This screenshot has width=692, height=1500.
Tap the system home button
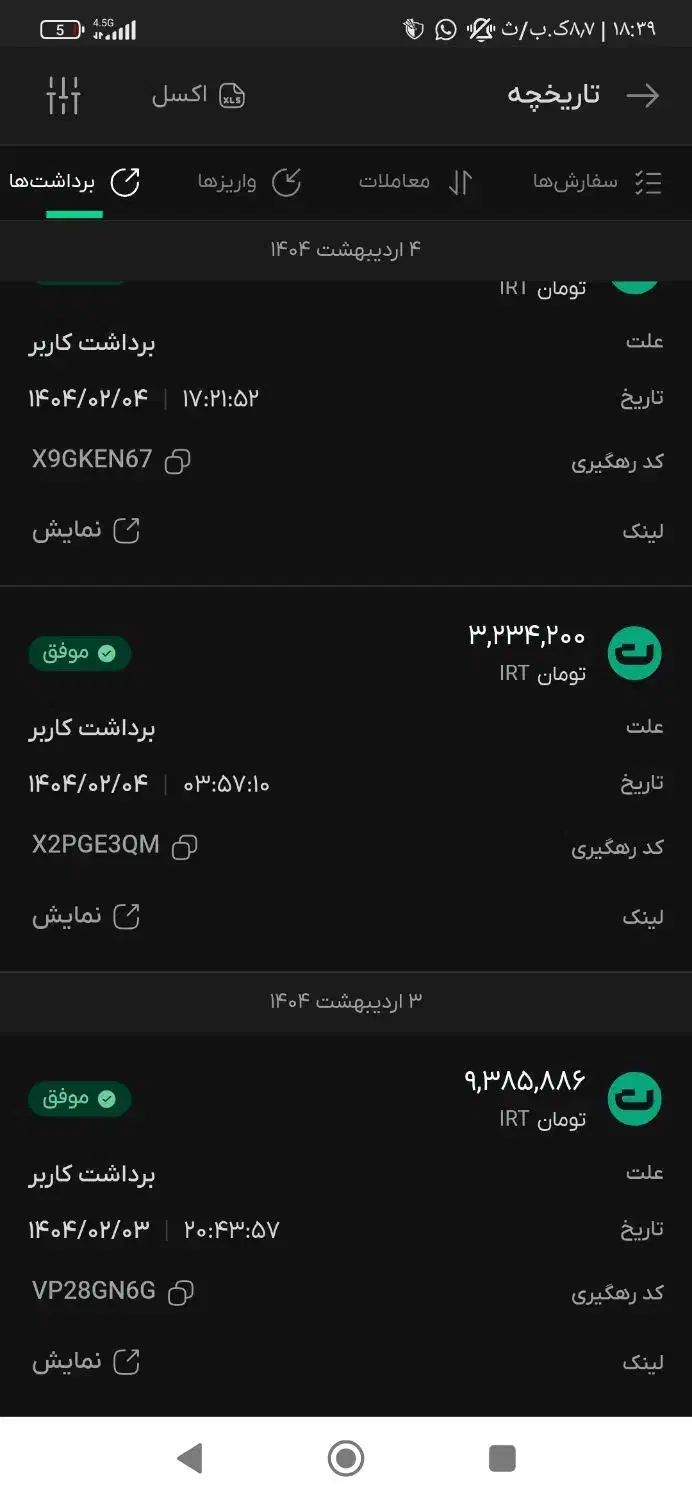346,1458
